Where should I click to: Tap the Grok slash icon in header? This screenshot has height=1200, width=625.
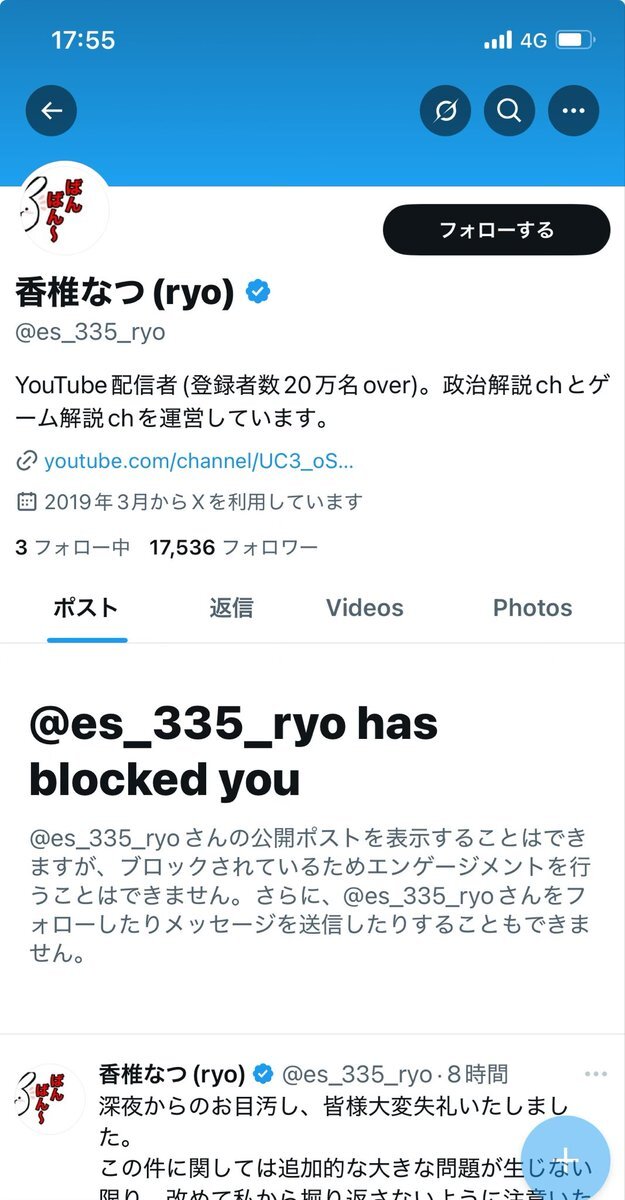[x=445, y=111]
